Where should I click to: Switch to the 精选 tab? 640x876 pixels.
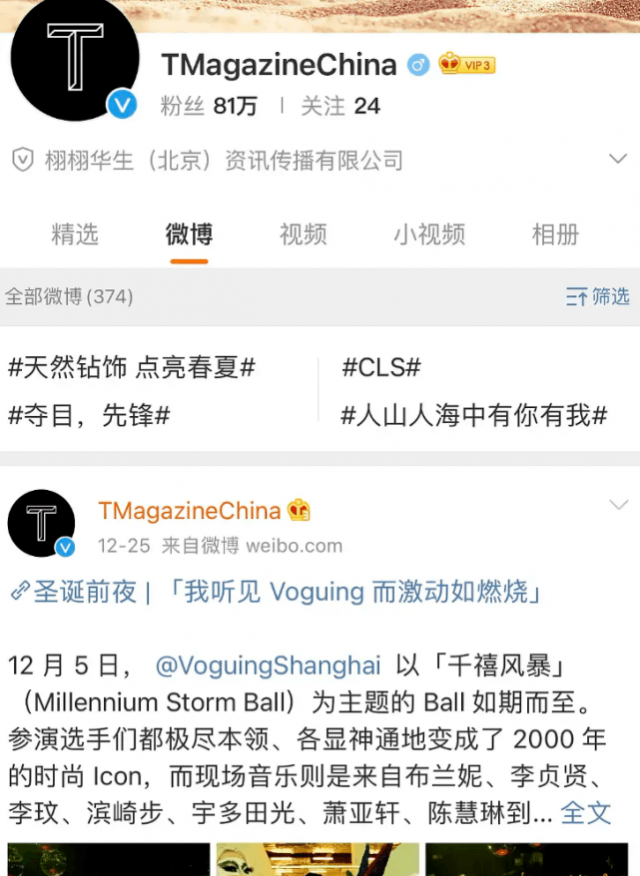75,234
